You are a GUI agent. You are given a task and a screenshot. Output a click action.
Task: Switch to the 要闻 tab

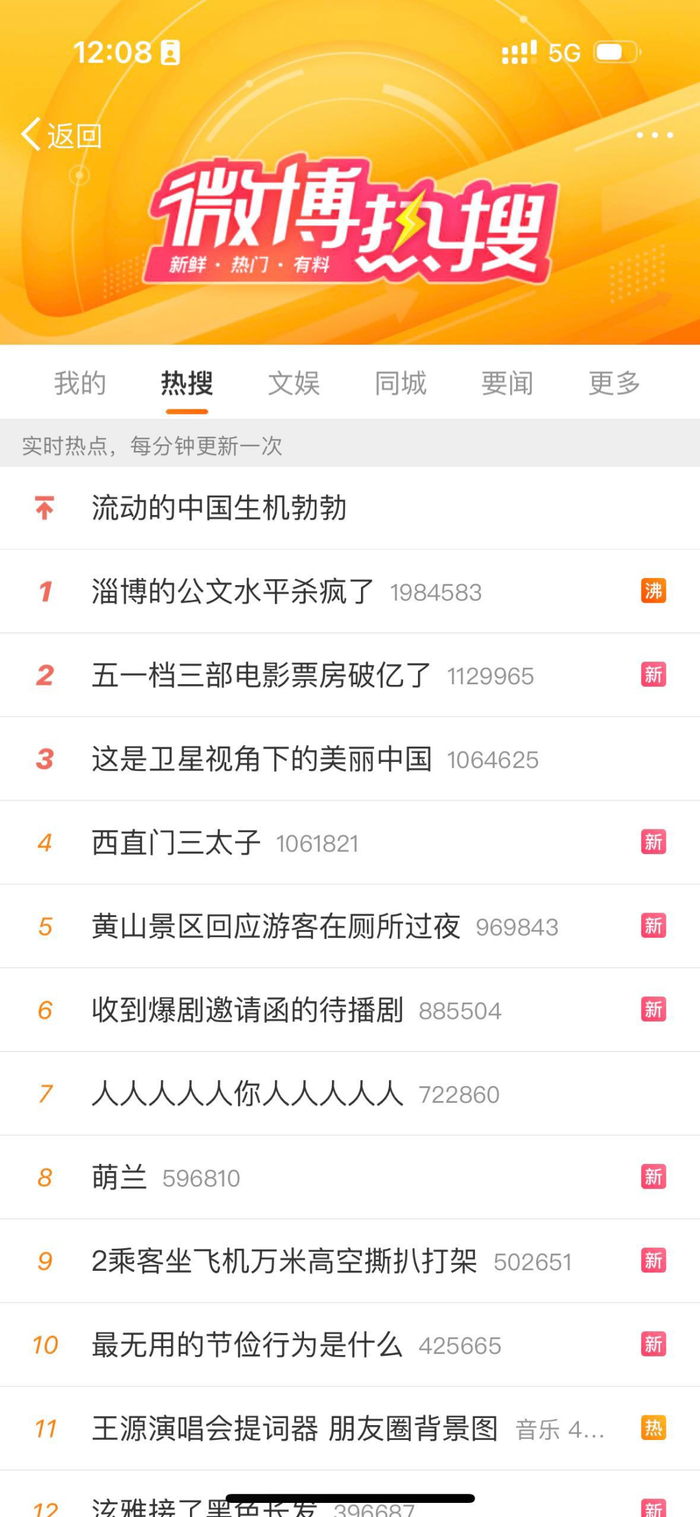coord(507,383)
